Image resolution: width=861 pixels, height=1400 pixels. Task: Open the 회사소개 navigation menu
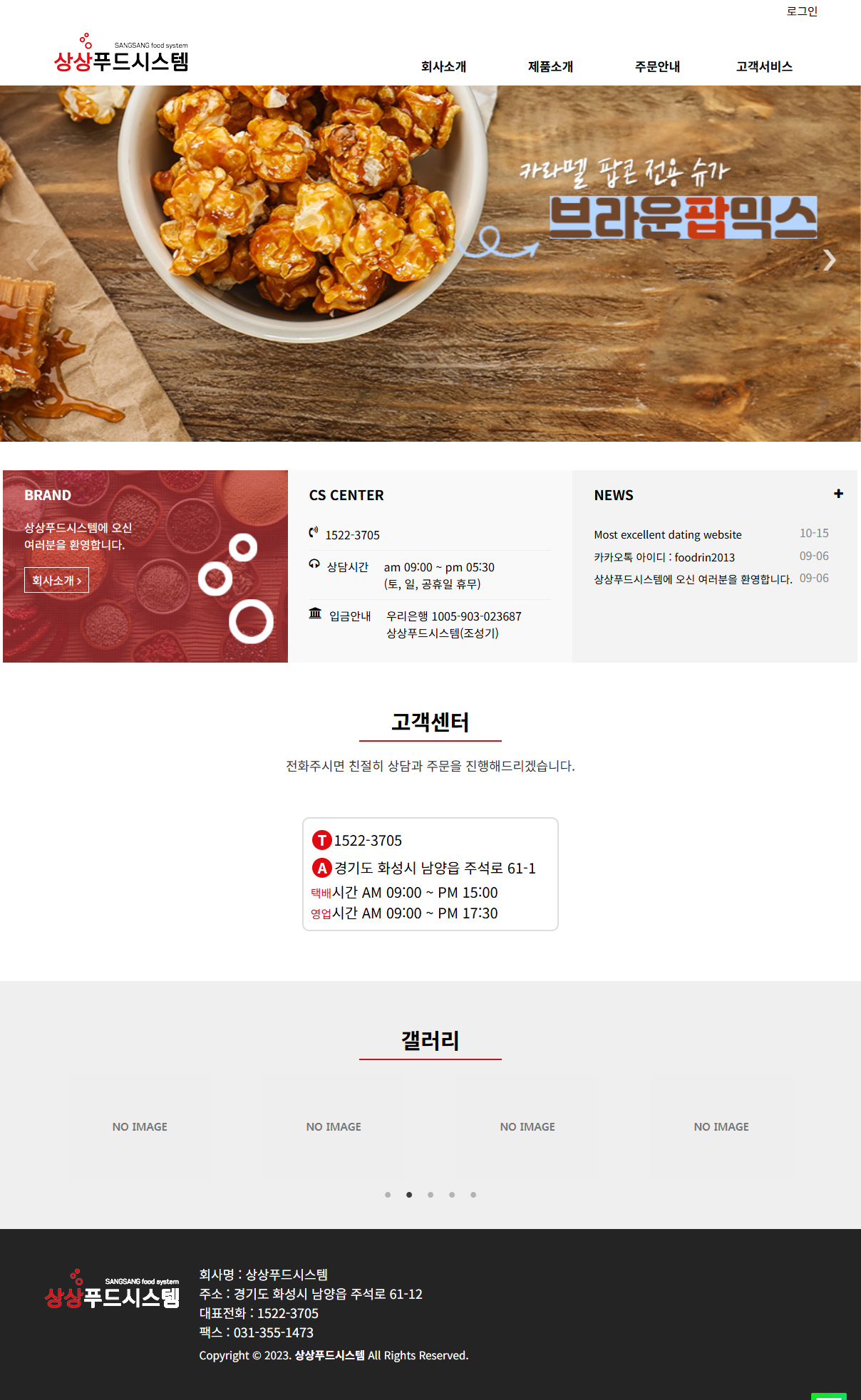coord(443,66)
